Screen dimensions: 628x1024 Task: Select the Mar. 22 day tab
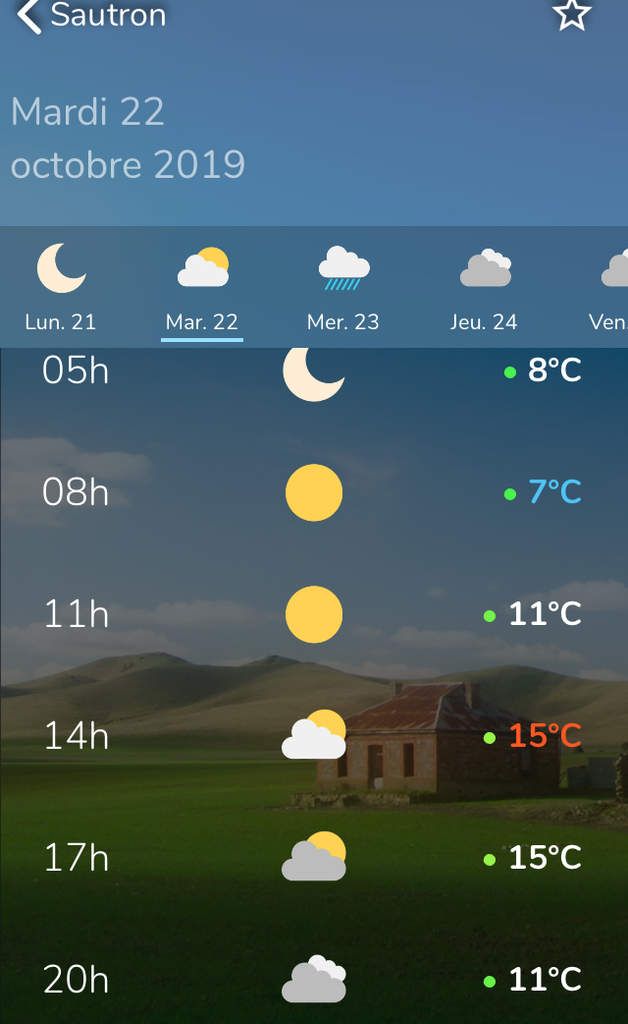[202, 287]
